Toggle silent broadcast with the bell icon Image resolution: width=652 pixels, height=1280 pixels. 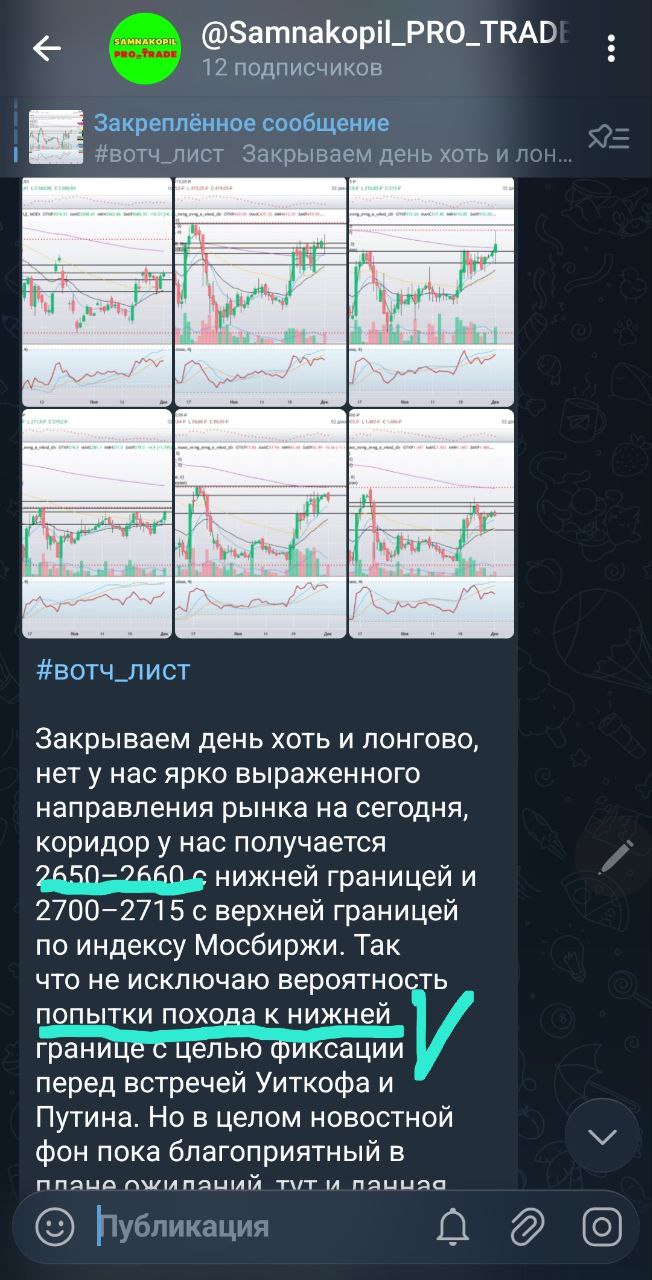coord(453,1226)
